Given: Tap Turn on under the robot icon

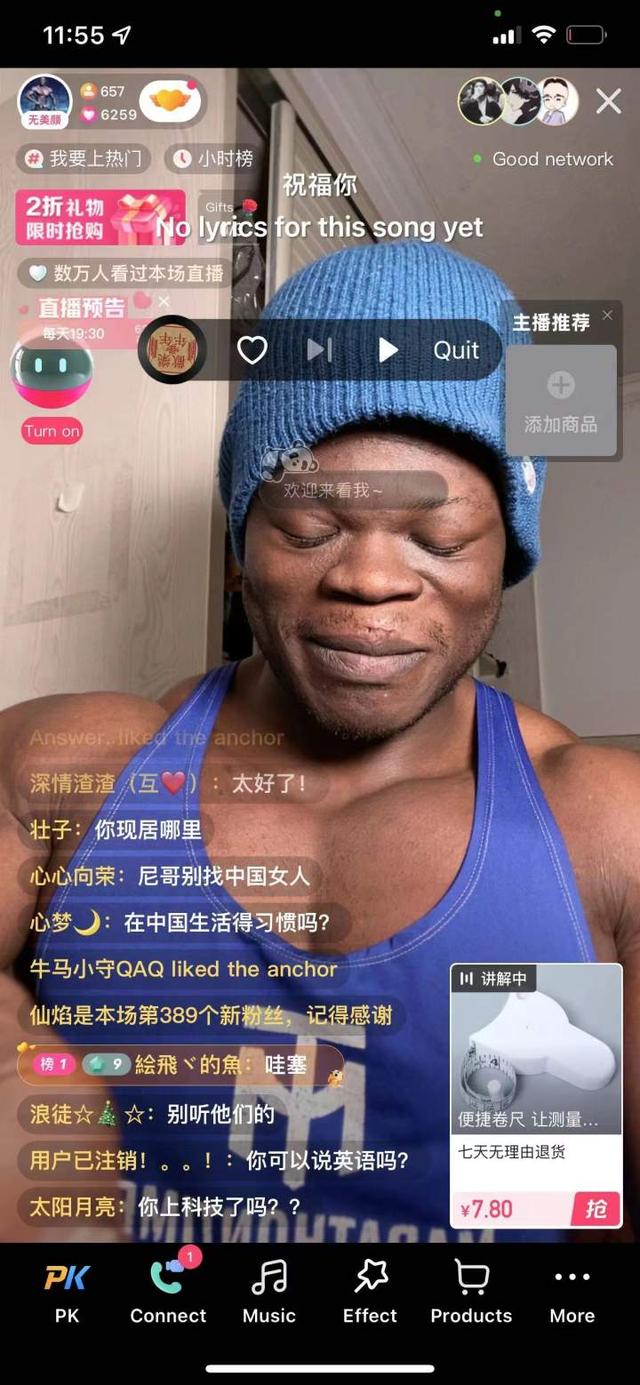Looking at the screenshot, I should (52, 431).
